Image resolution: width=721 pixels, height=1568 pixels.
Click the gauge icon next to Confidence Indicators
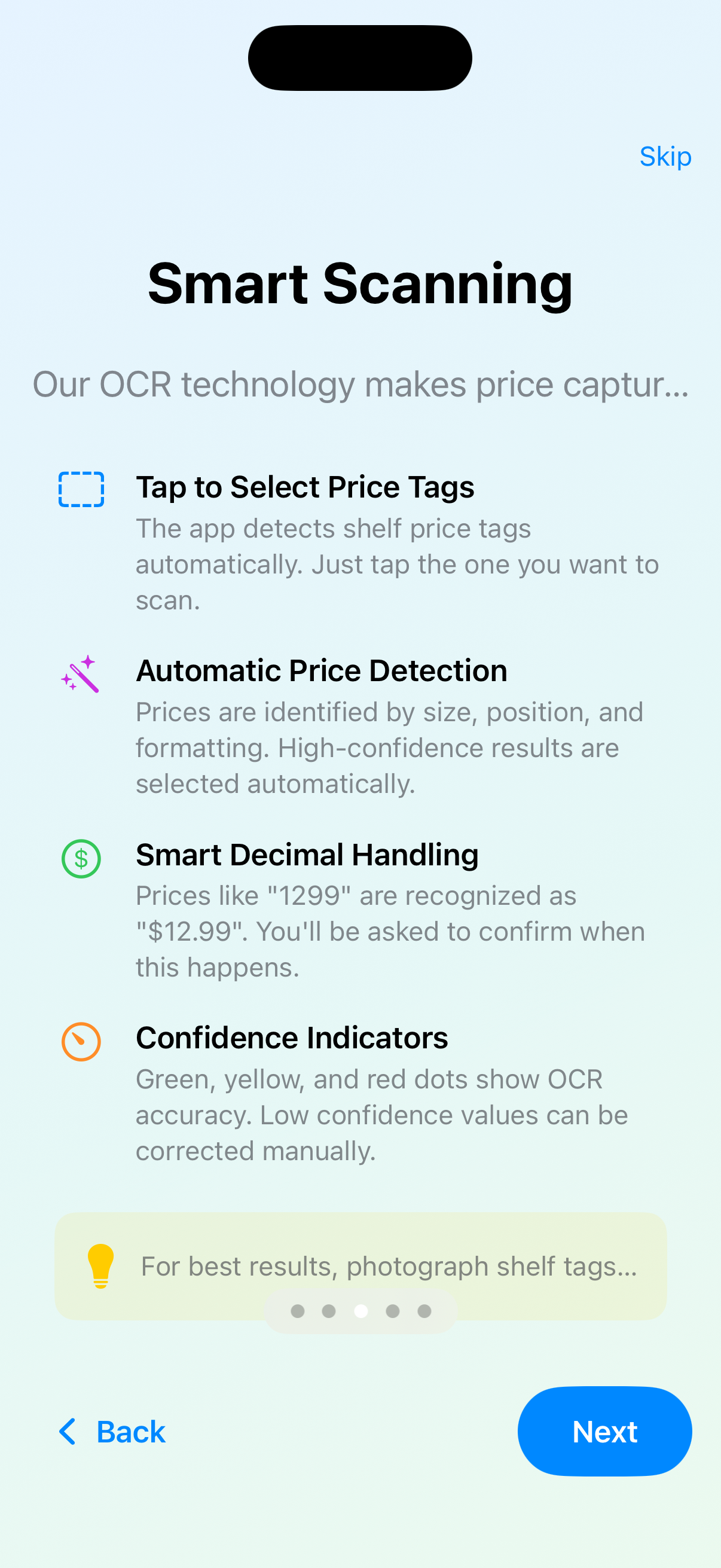tap(81, 1042)
